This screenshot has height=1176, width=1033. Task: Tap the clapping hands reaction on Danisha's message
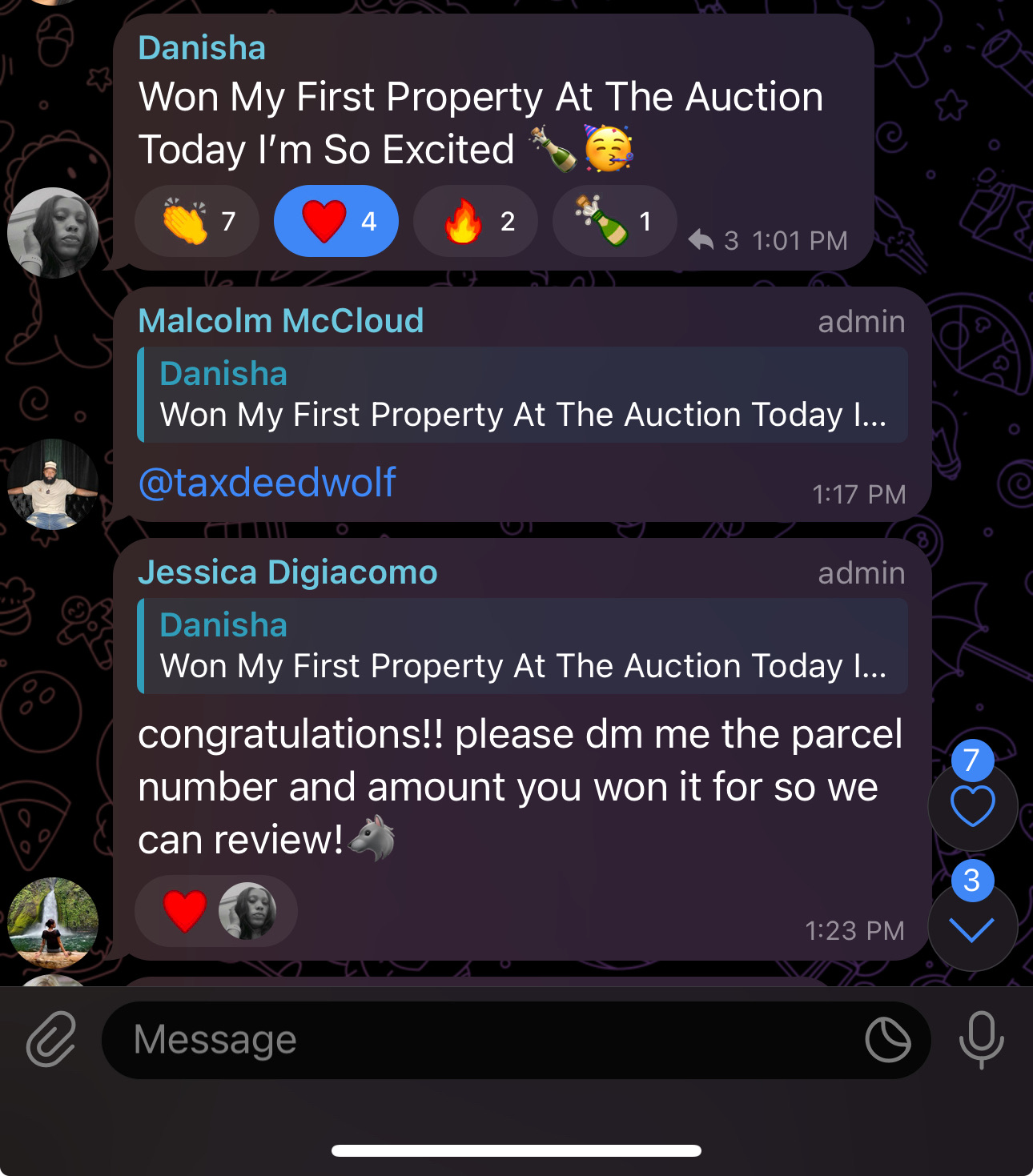(x=197, y=222)
